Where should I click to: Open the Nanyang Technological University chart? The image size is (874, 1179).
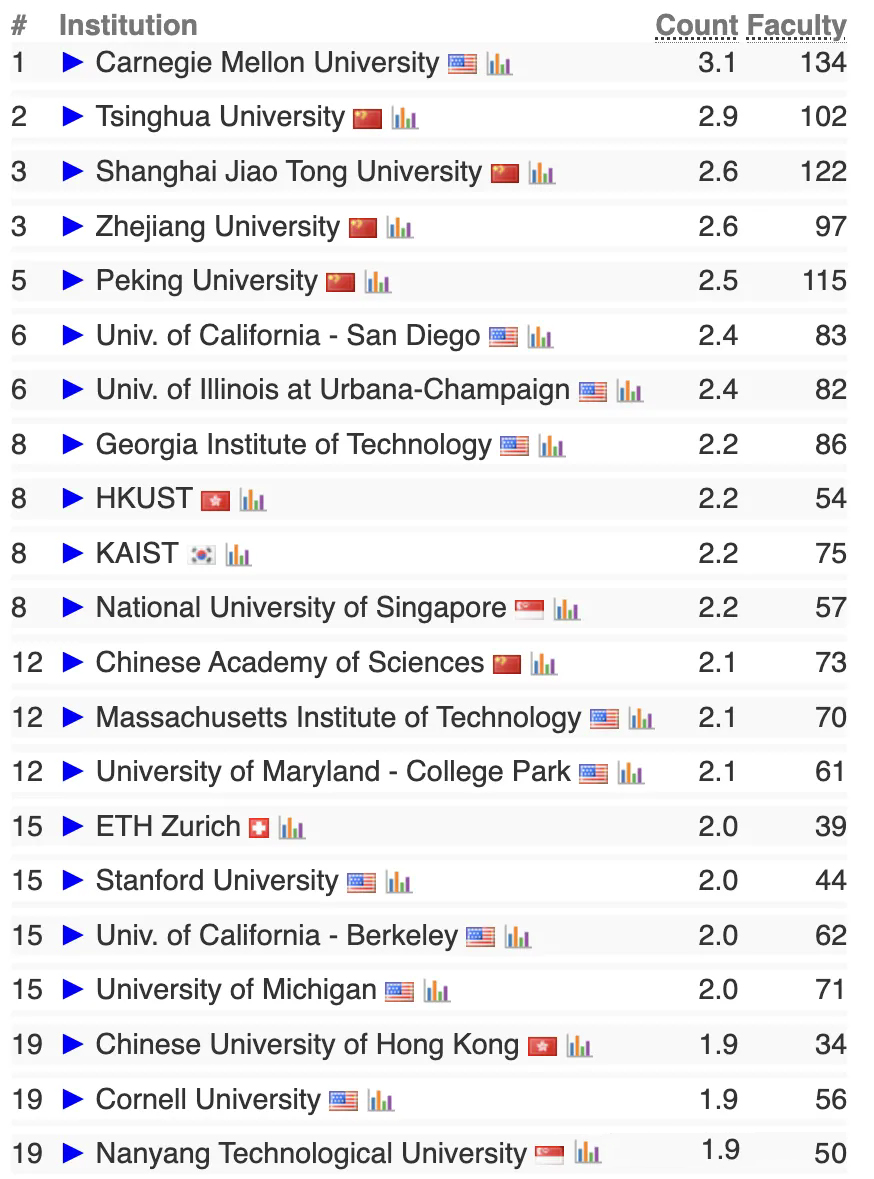coord(587,1153)
